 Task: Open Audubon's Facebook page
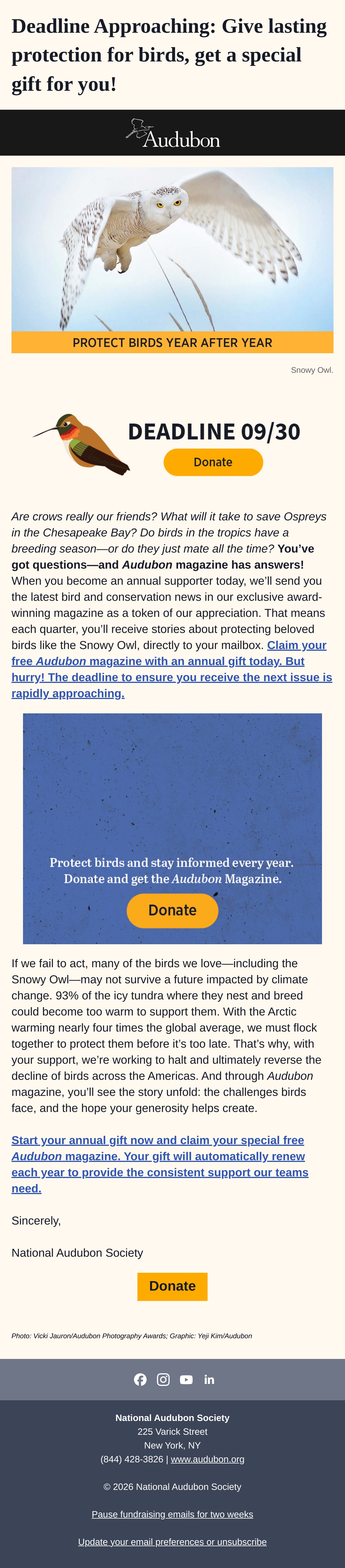tap(140, 1379)
